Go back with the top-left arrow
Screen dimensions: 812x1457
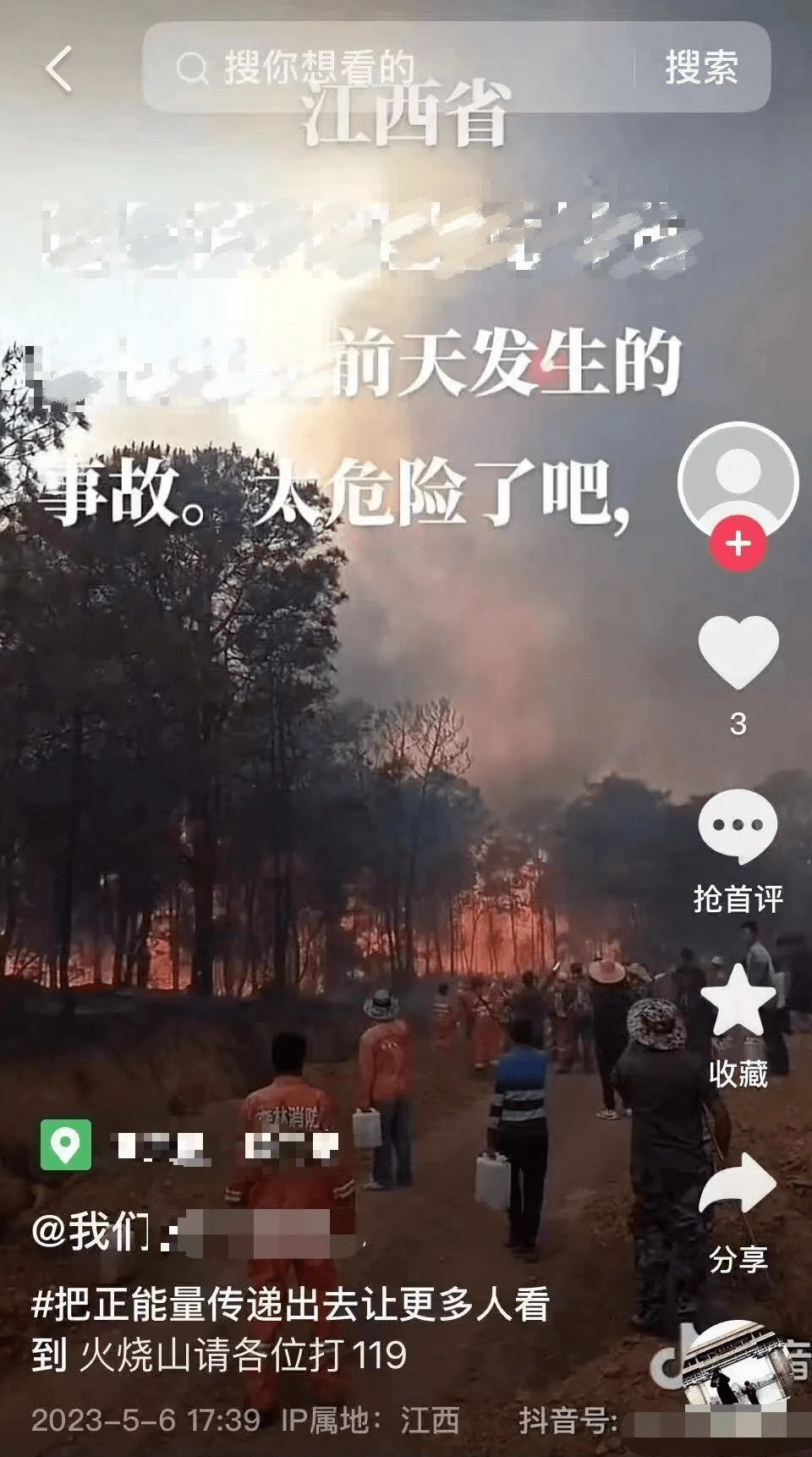(x=59, y=69)
